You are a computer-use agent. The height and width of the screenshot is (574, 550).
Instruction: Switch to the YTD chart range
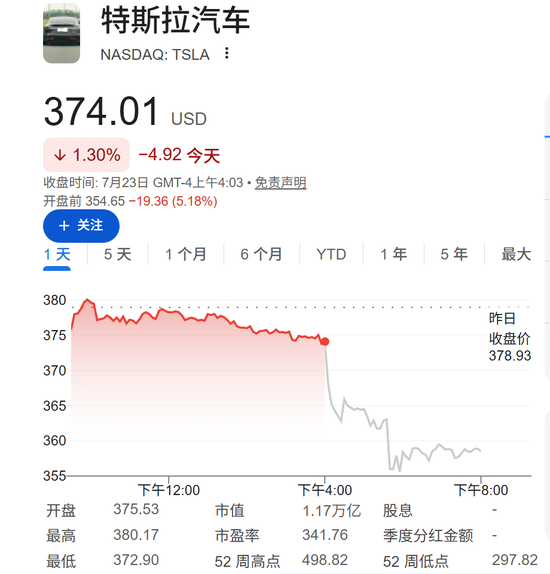[331, 254]
